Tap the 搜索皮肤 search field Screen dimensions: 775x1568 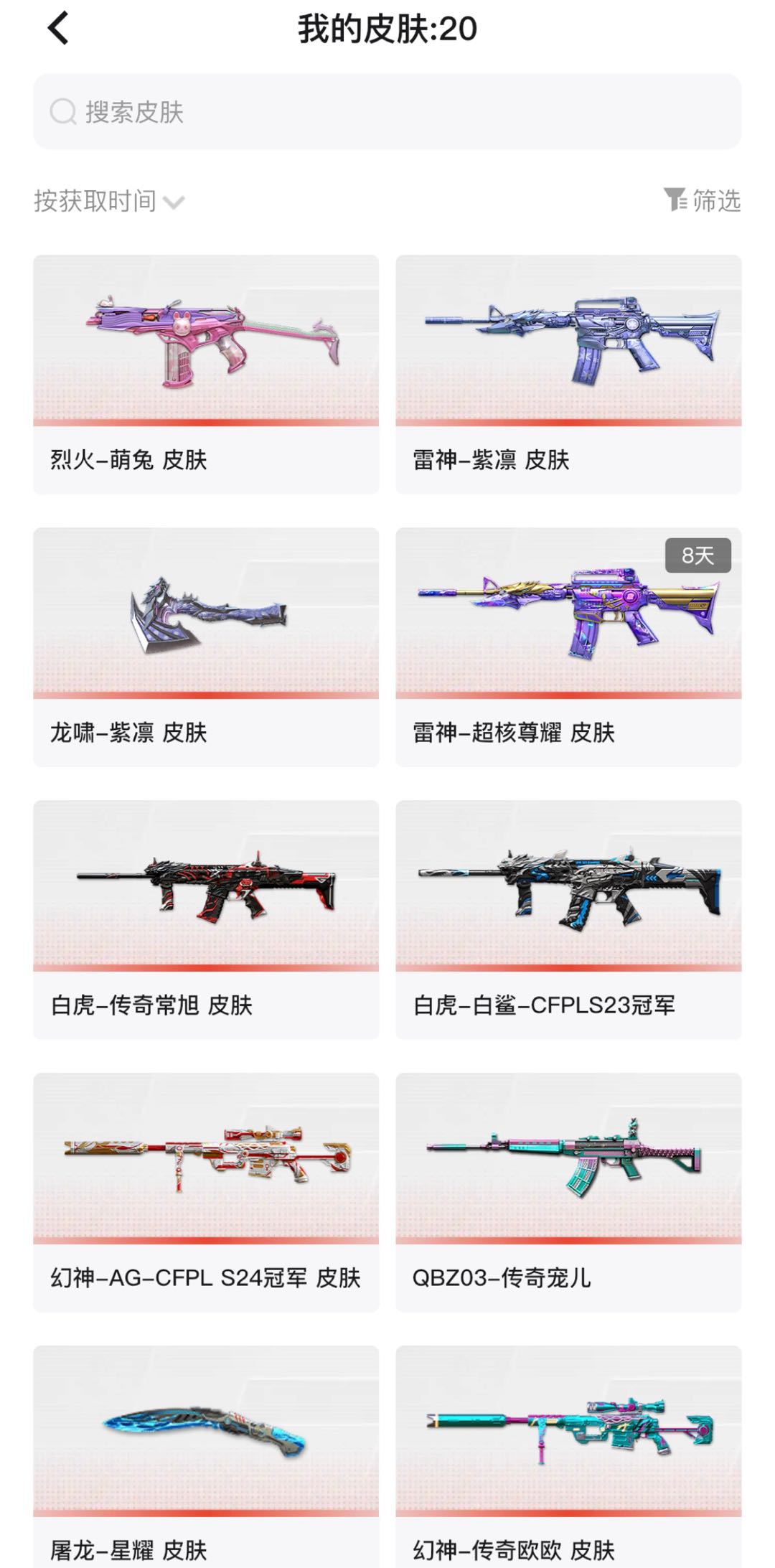(x=387, y=112)
